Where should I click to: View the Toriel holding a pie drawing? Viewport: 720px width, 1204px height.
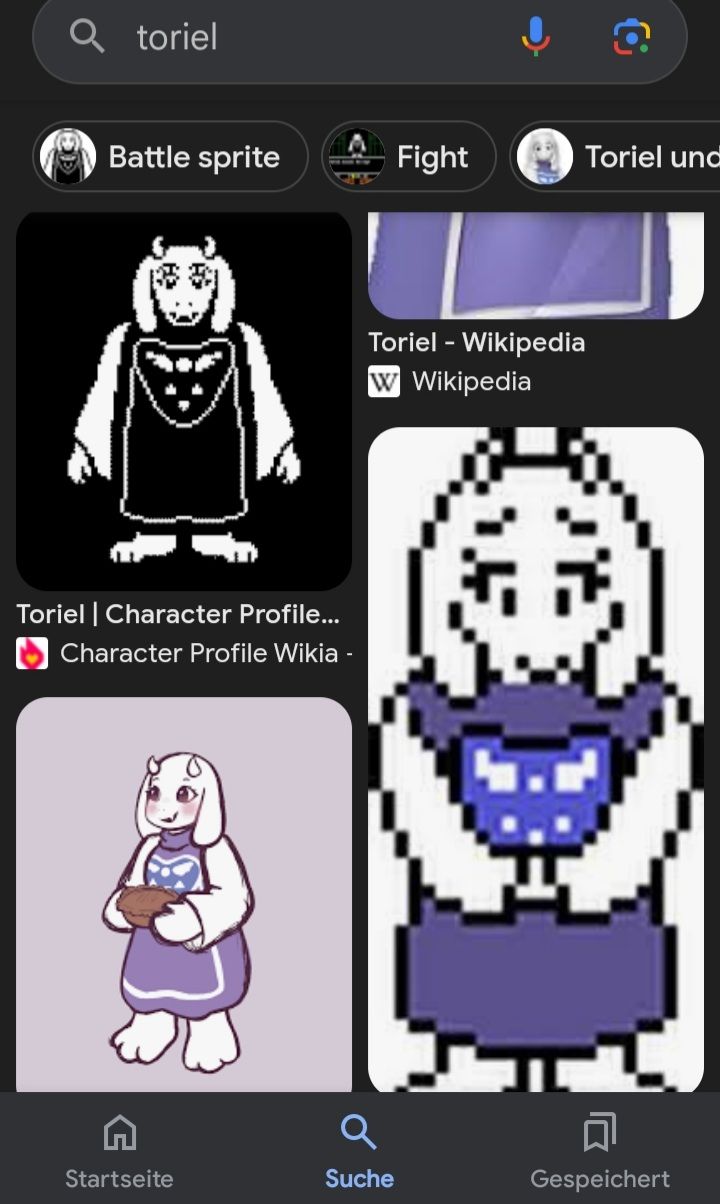184,894
